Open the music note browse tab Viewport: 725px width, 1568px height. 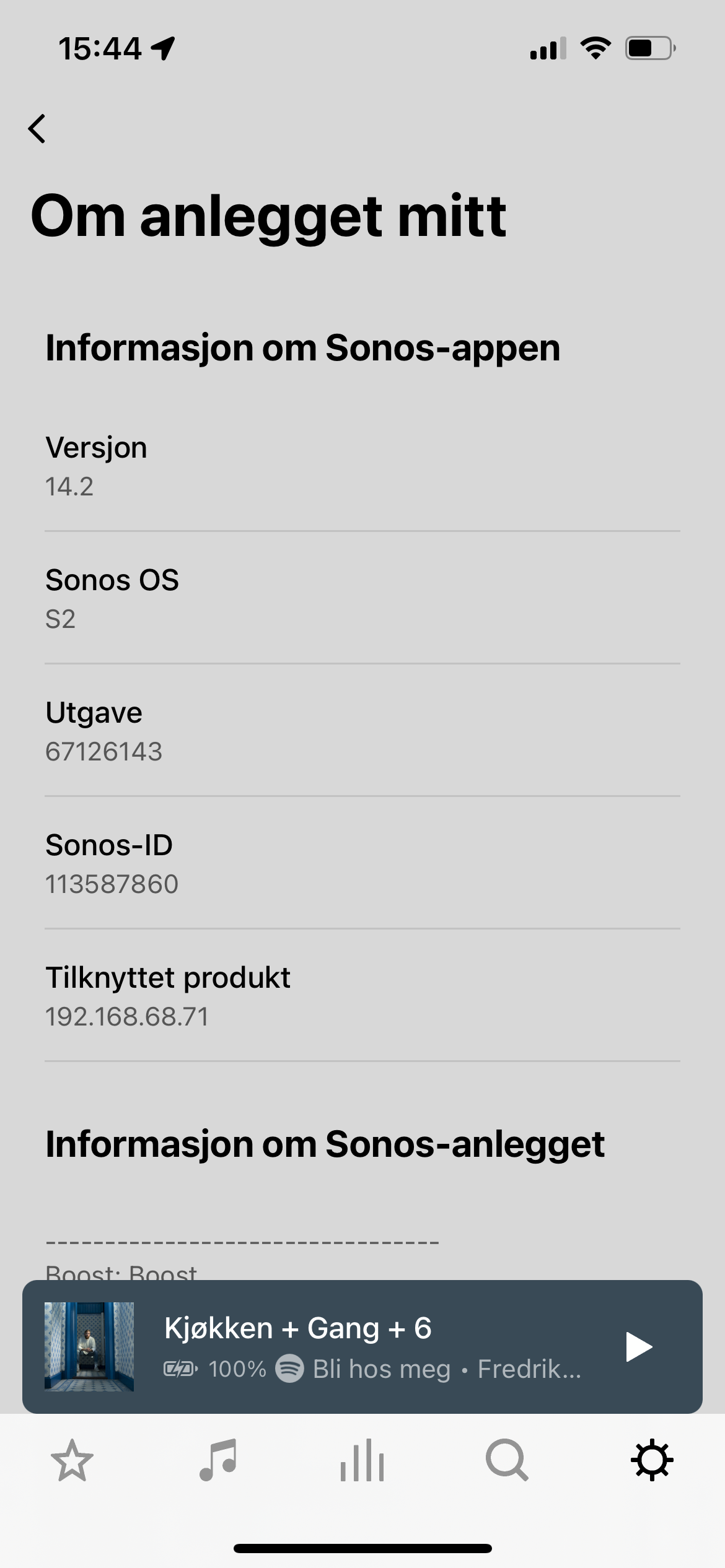point(217,1460)
